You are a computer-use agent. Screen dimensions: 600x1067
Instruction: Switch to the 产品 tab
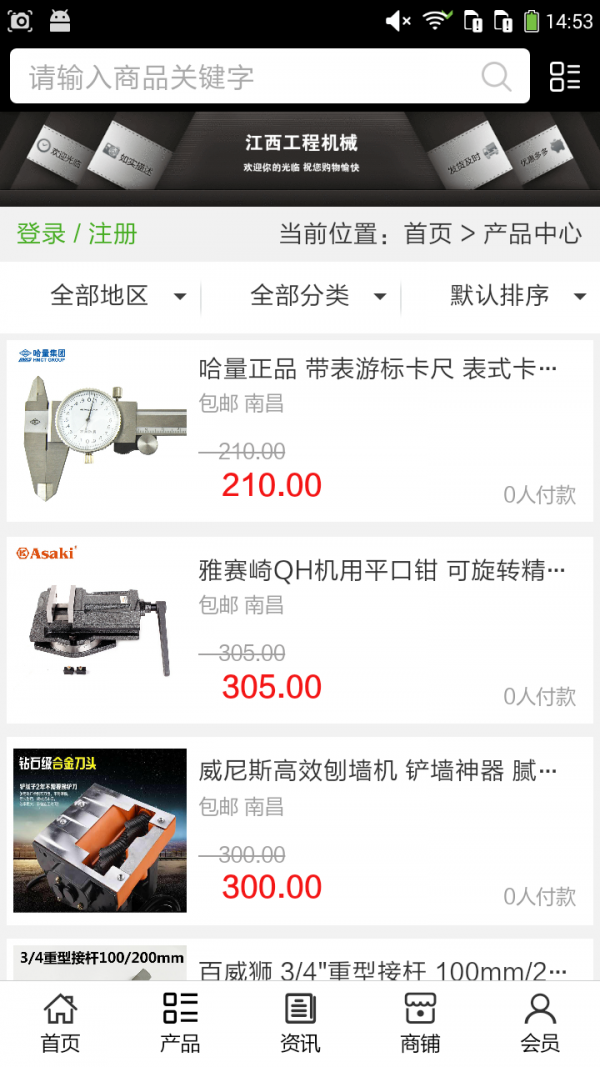point(180,1023)
